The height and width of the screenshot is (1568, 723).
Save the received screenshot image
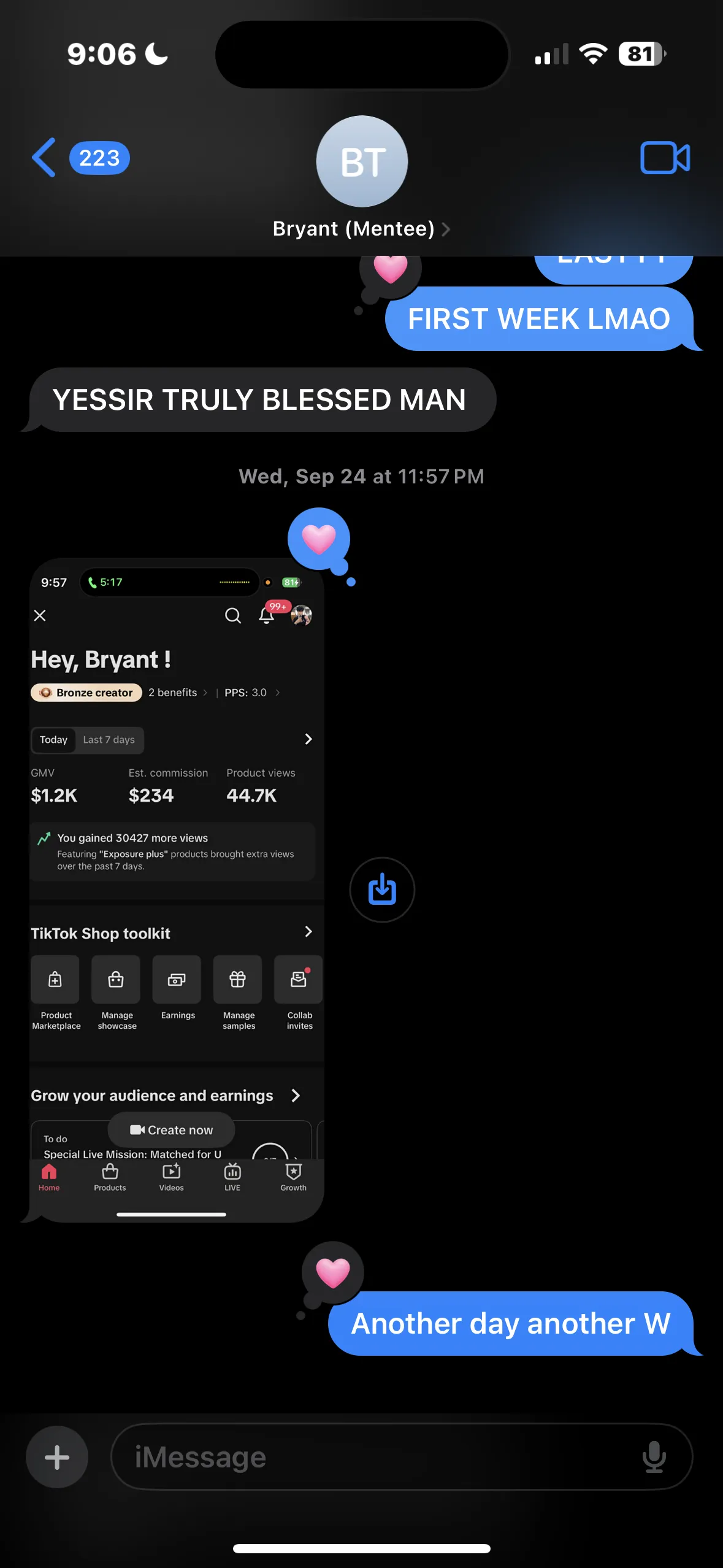tap(382, 890)
